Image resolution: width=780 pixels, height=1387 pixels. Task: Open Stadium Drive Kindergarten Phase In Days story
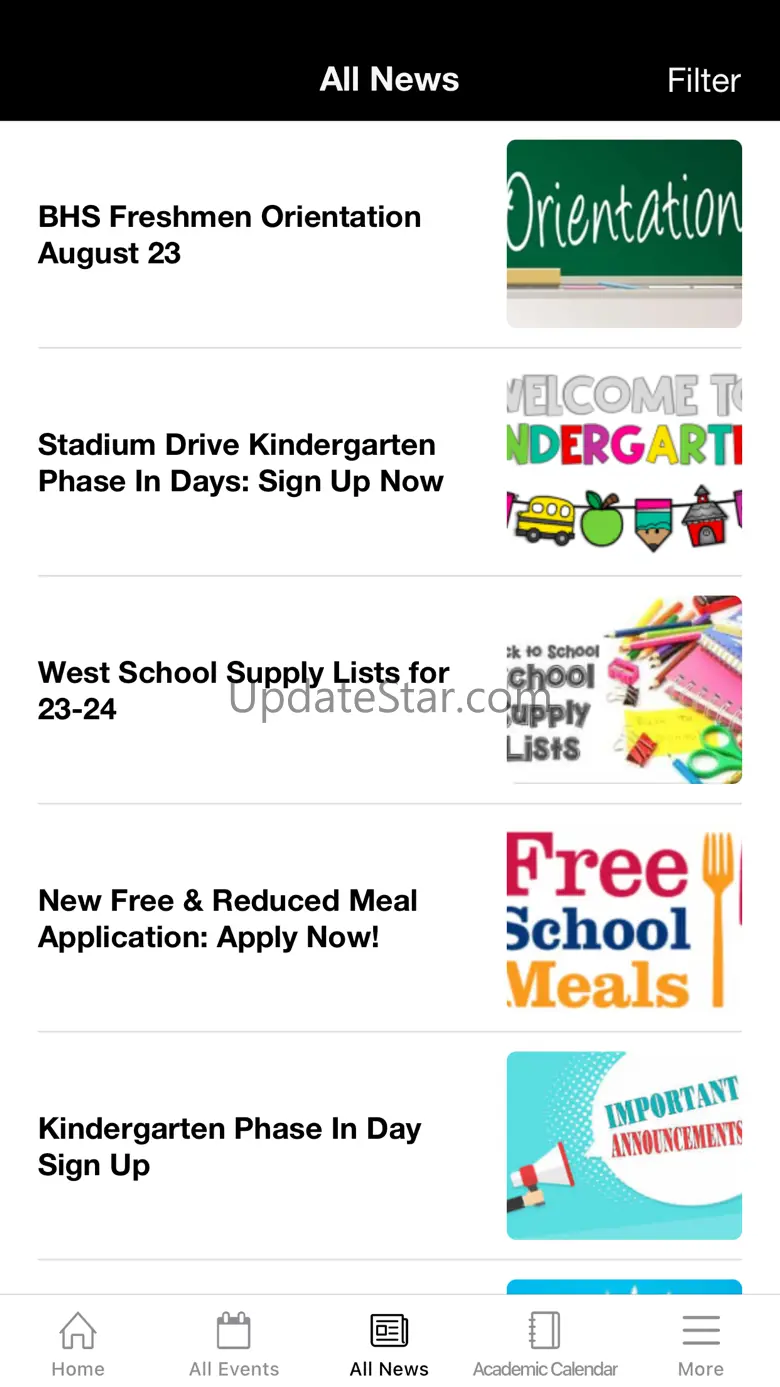point(240,463)
